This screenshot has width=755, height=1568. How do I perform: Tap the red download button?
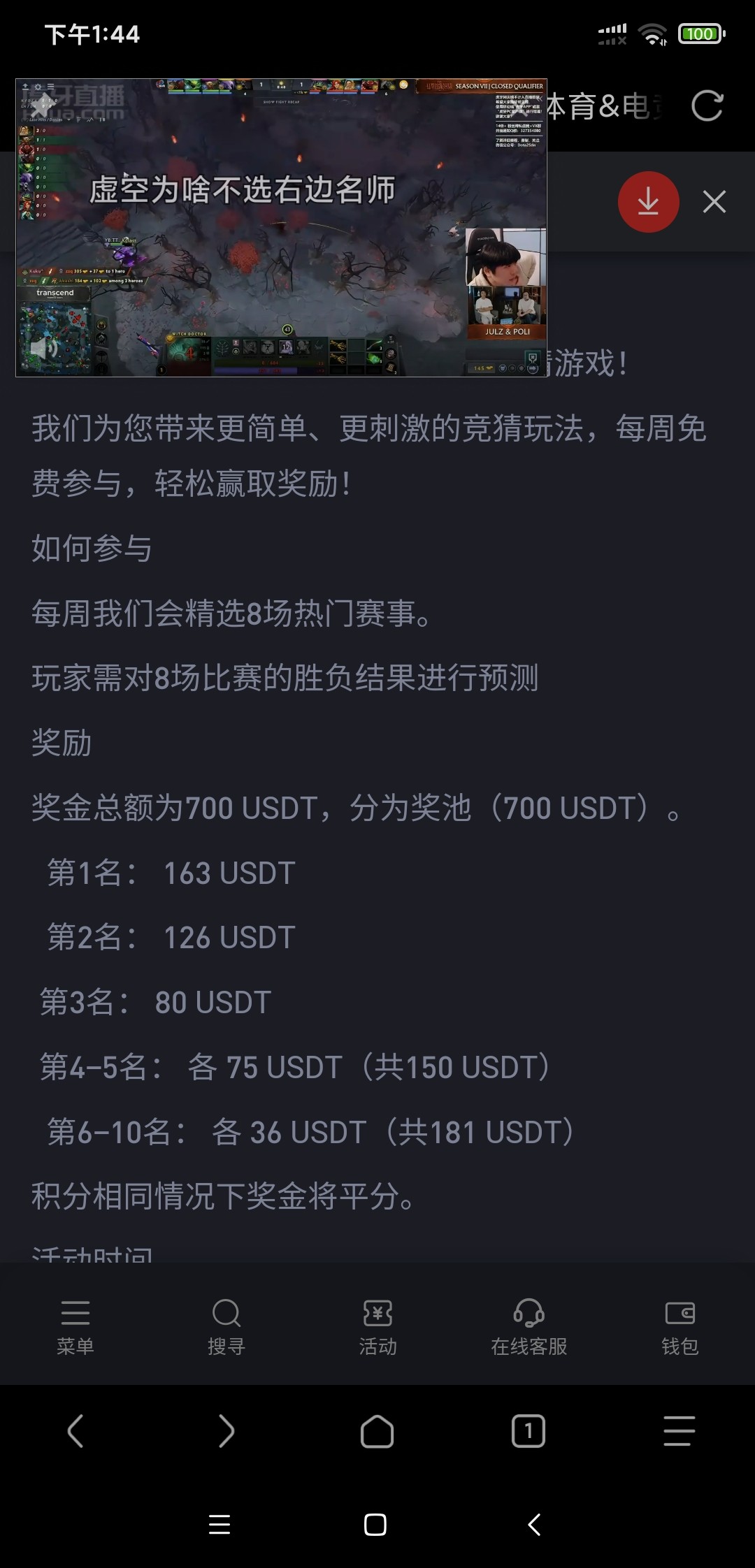(648, 202)
